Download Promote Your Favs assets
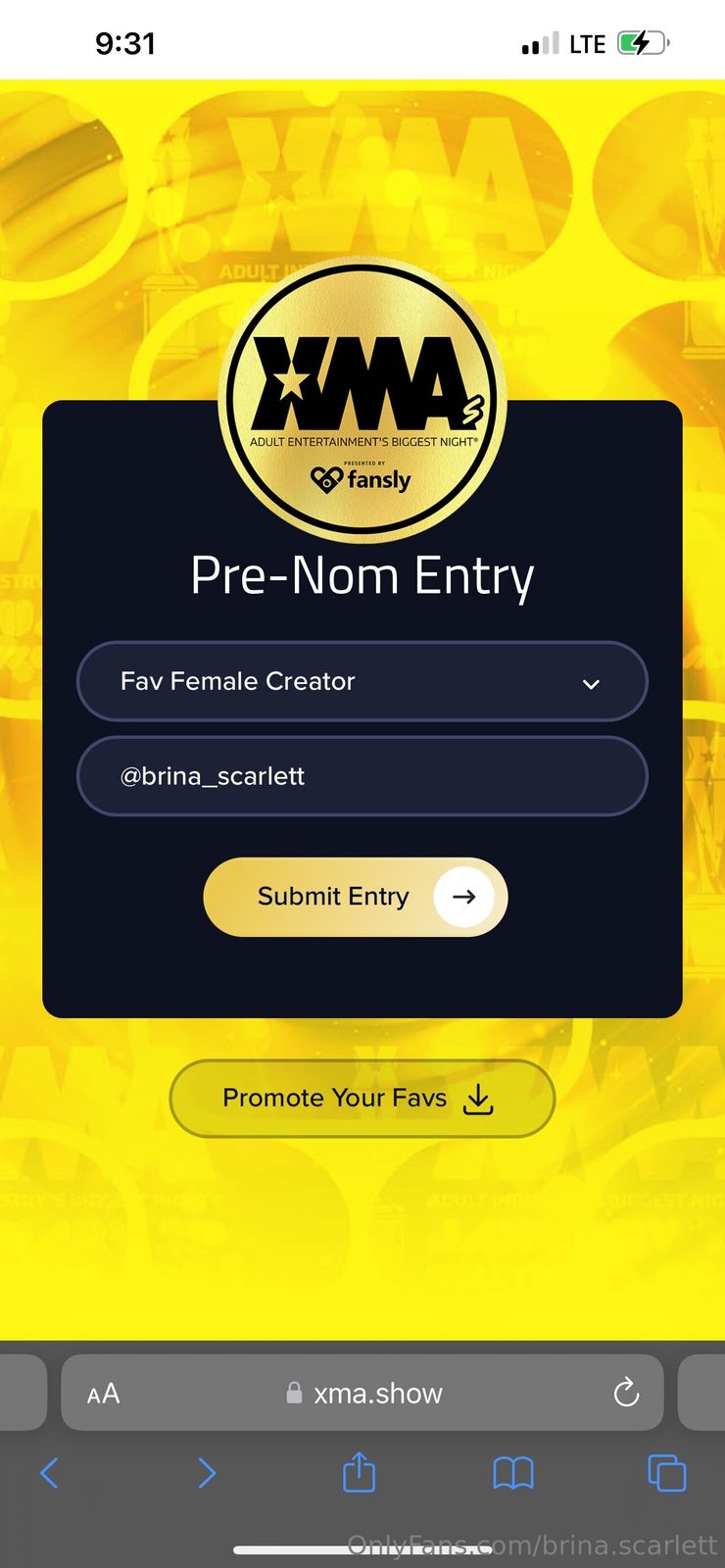 [362, 1099]
